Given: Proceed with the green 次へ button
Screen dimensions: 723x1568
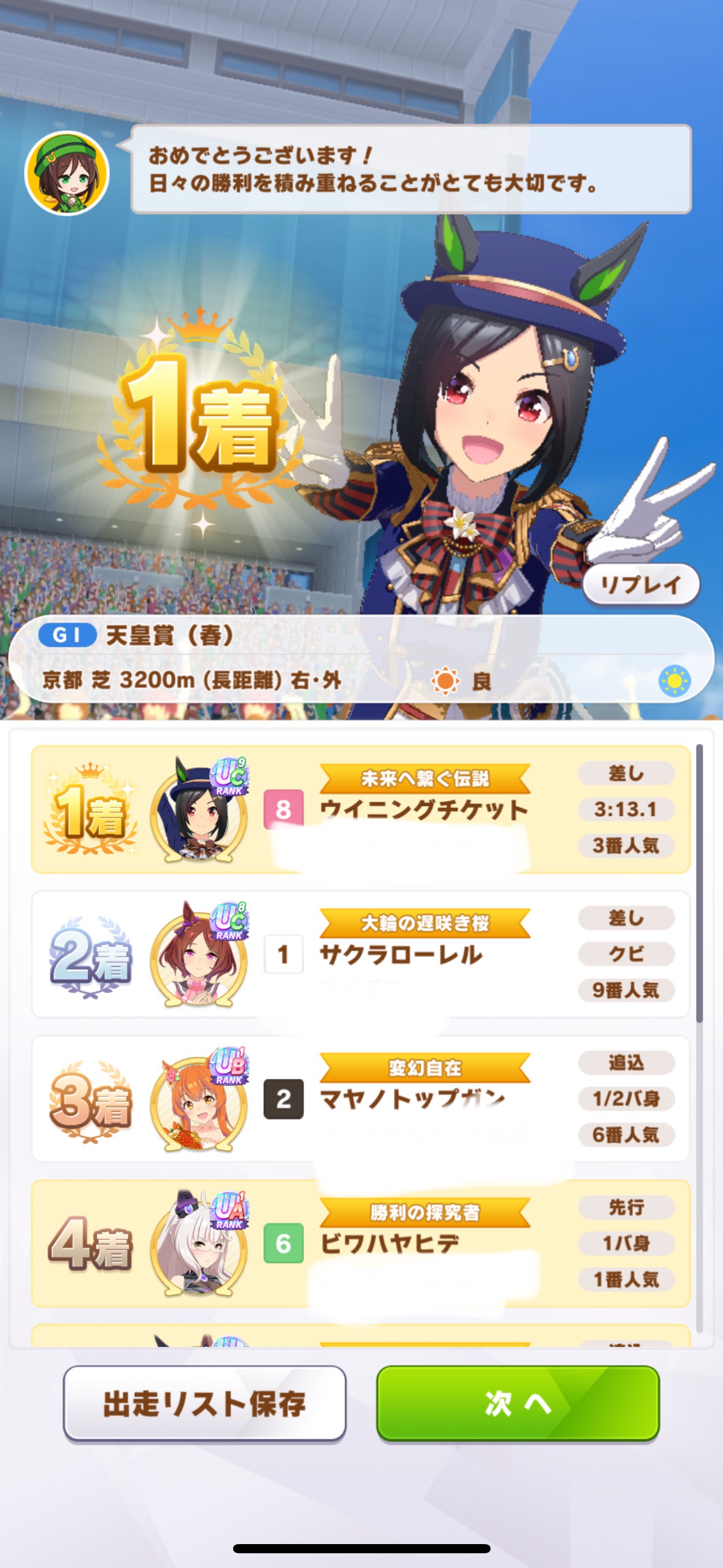Looking at the screenshot, I should [x=518, y=1403].
